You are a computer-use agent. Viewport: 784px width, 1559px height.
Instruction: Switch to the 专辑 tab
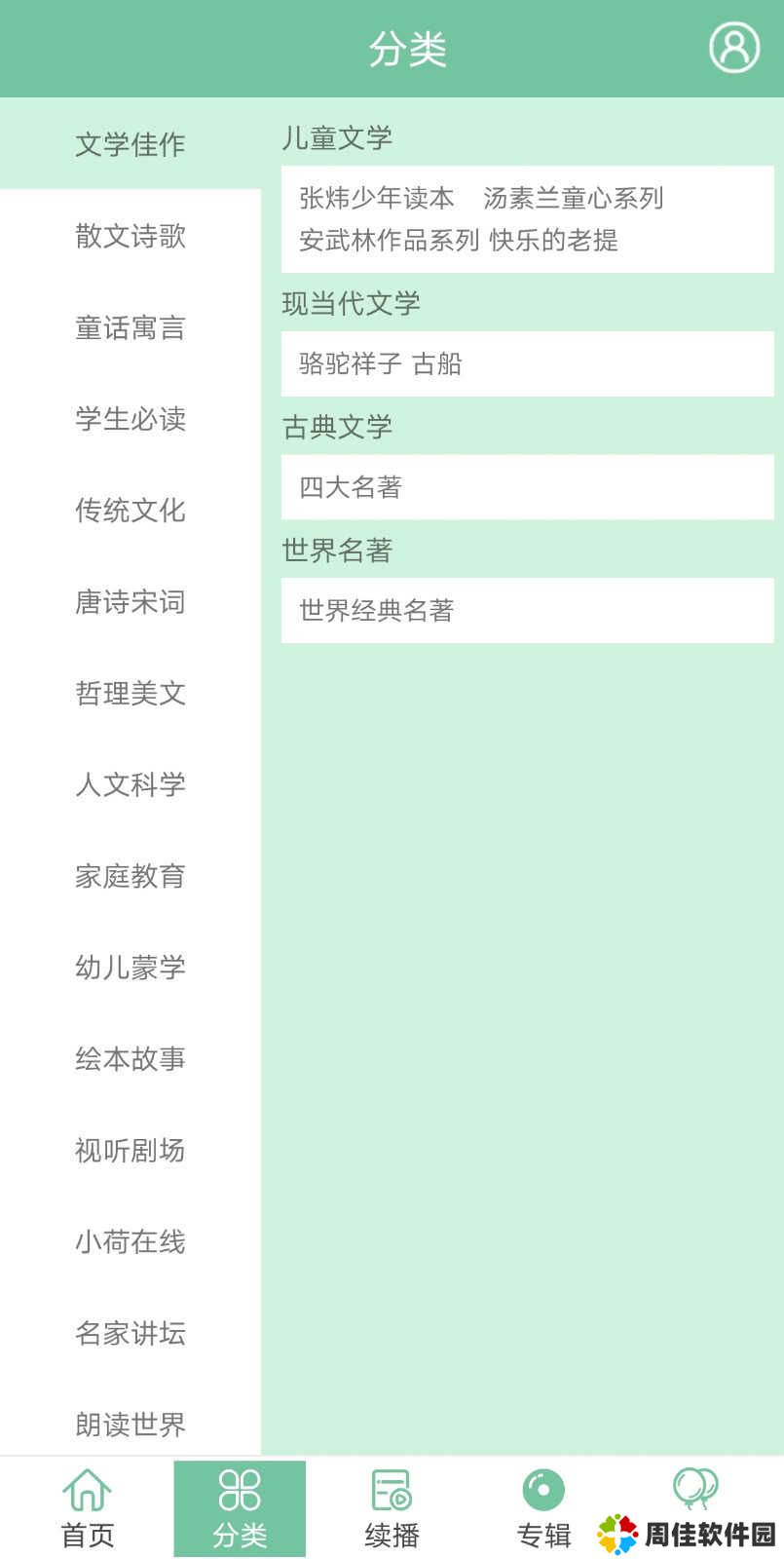coord(543,1508)
